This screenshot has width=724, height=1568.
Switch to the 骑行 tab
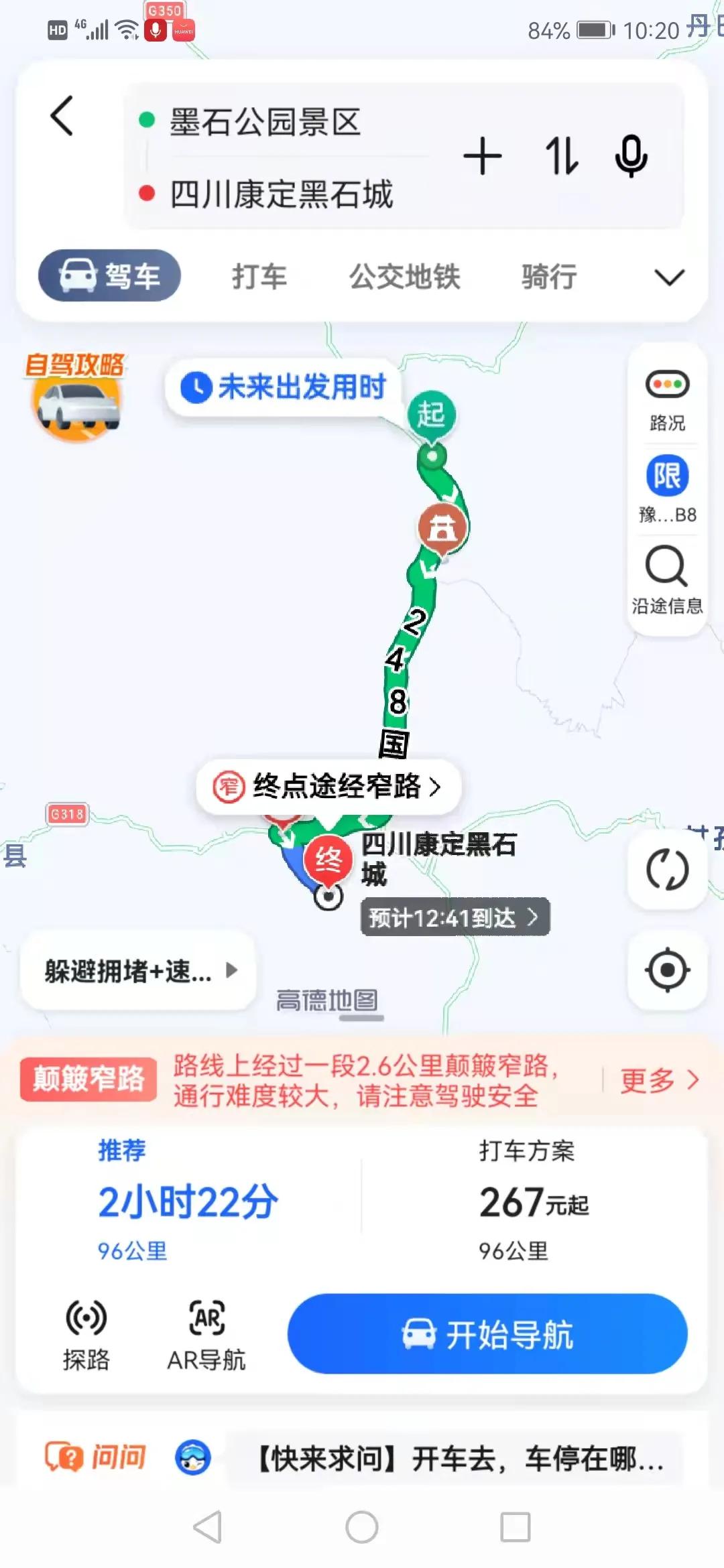[x=549, y=276]
